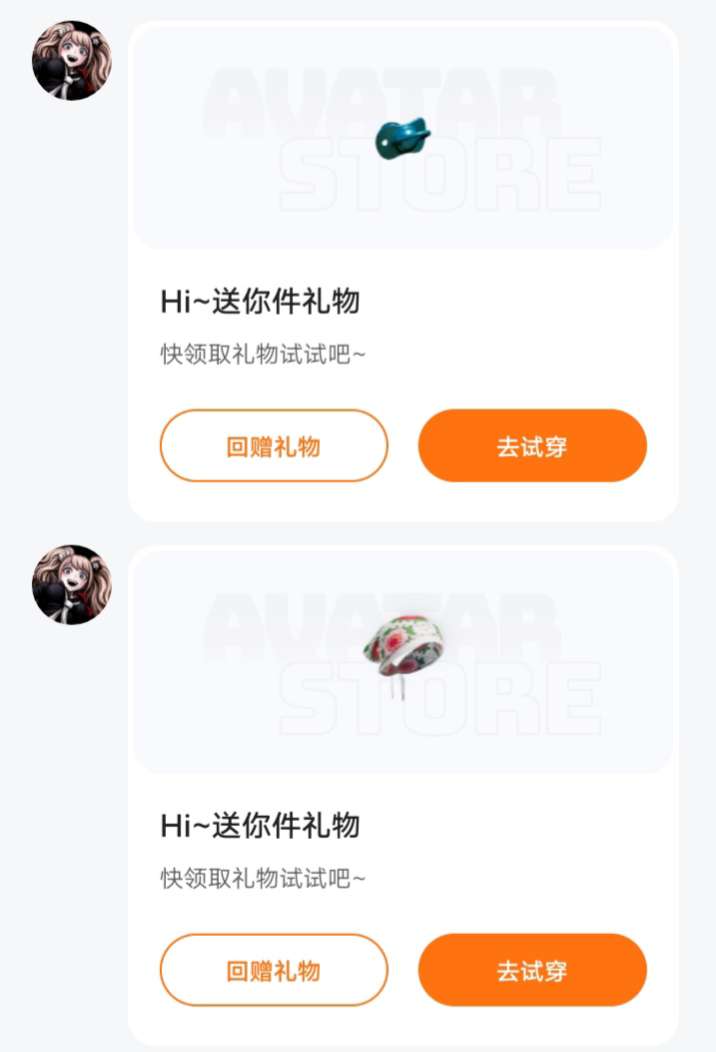Open sender's avatar beside the teal gift

[72, 60]
